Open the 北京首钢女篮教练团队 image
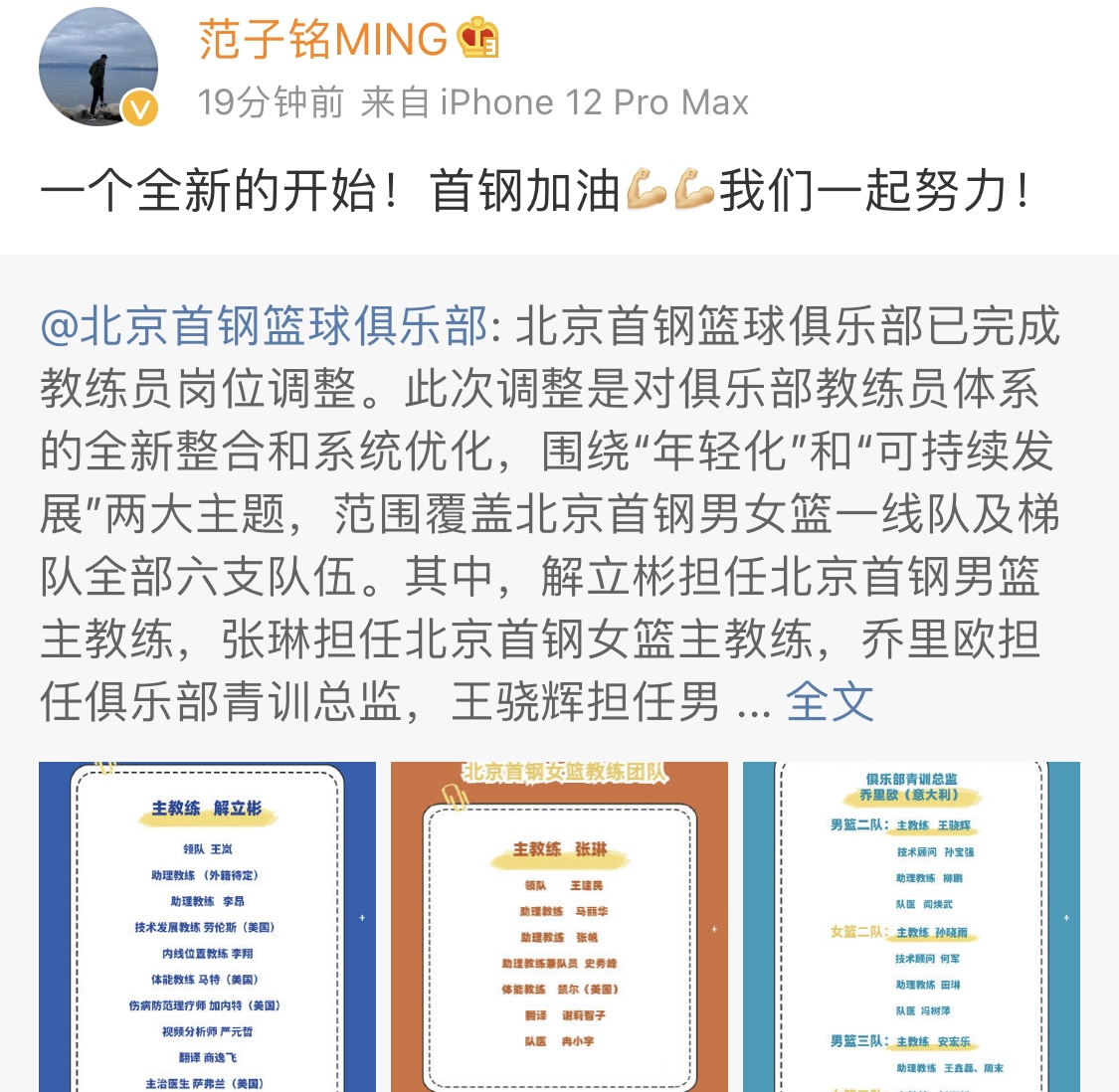This screenshot has width=1119, height=1092. click(559, 927)
